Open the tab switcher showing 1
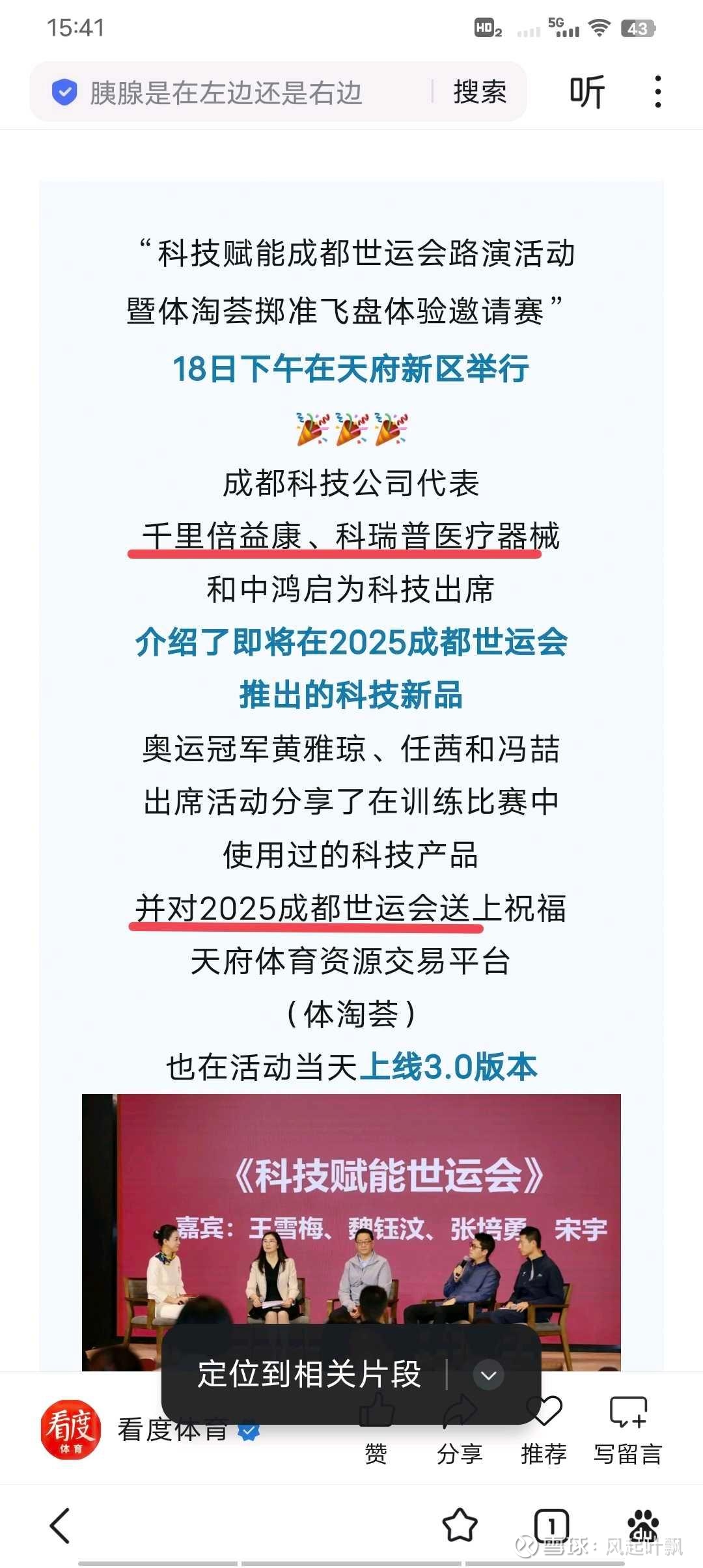 (x=551, y=1525)
